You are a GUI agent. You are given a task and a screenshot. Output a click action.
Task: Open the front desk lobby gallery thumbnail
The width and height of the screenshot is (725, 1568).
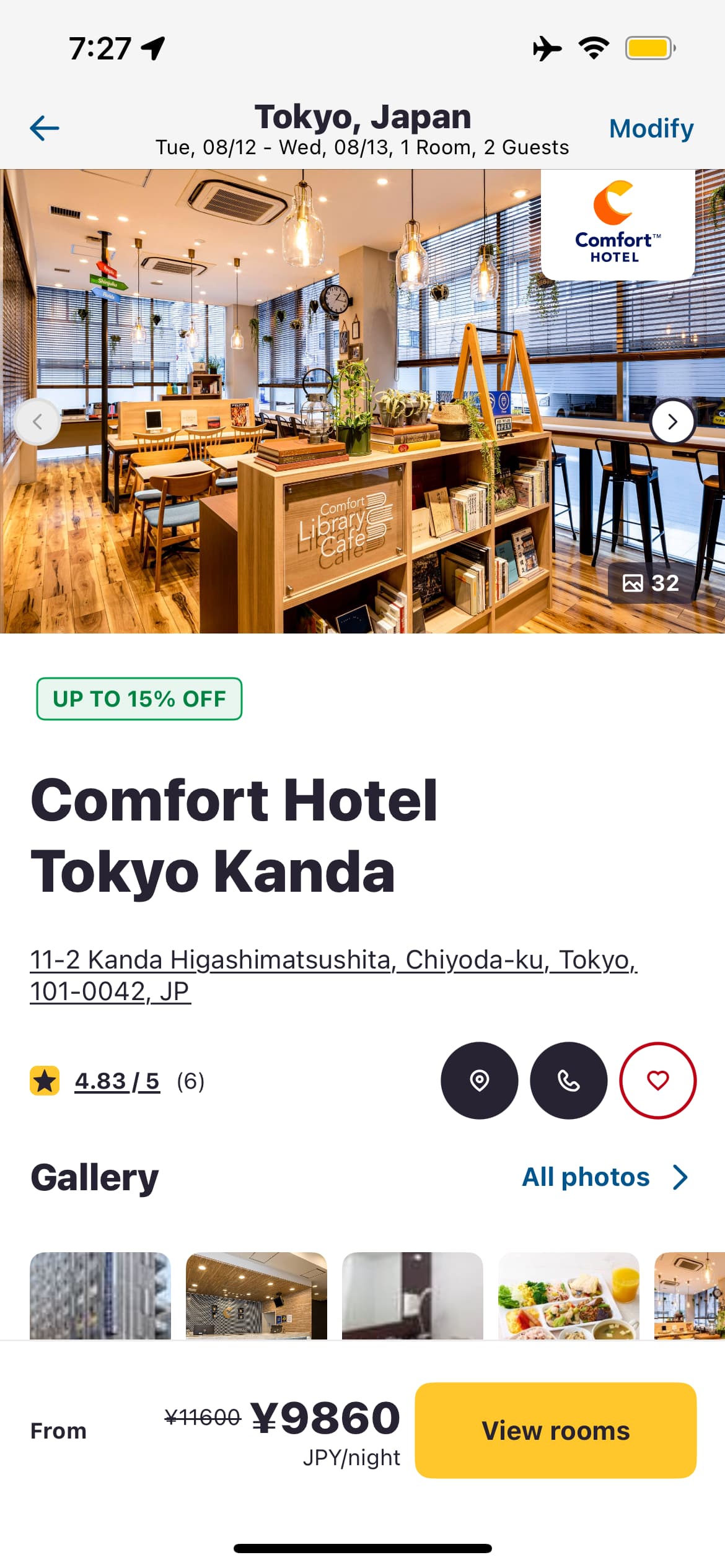(x=256, y=1296)
